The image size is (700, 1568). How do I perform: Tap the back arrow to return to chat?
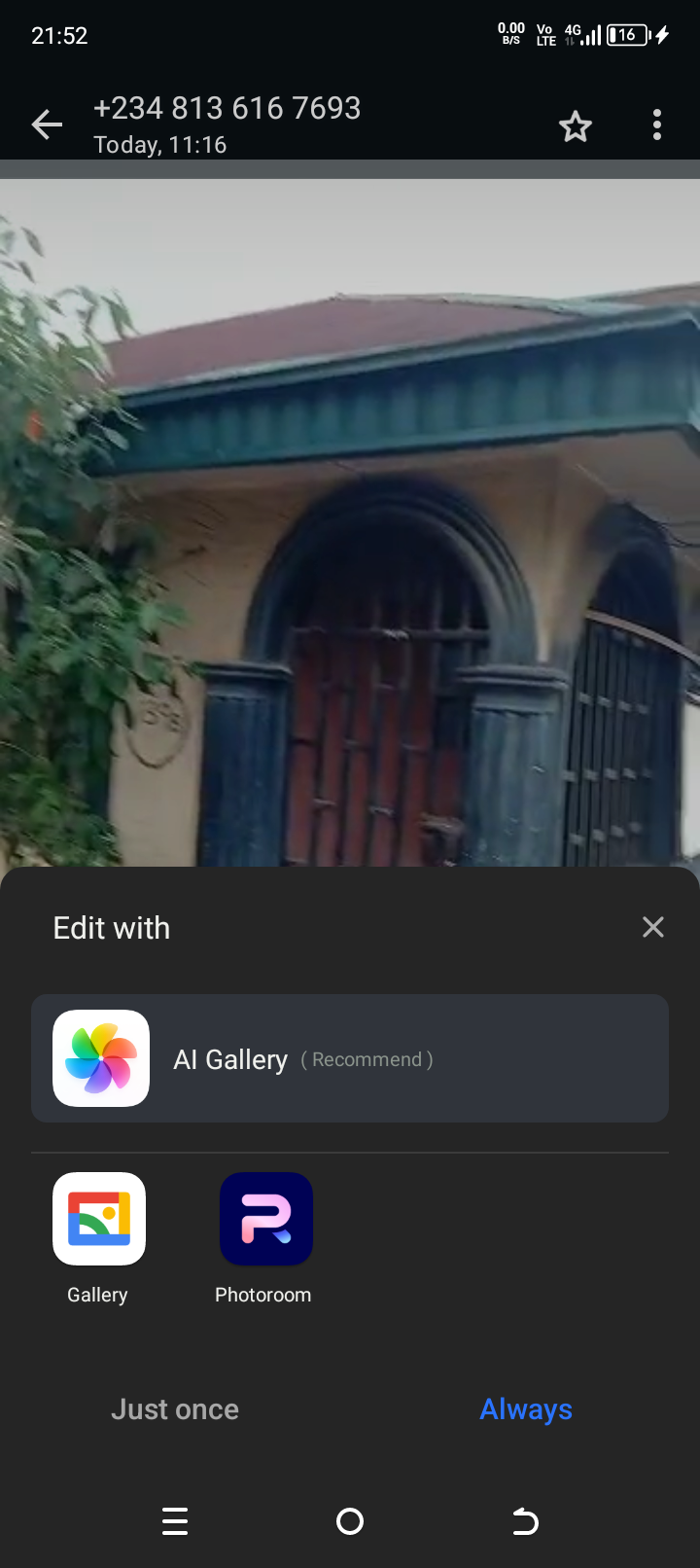coord(46,125)
